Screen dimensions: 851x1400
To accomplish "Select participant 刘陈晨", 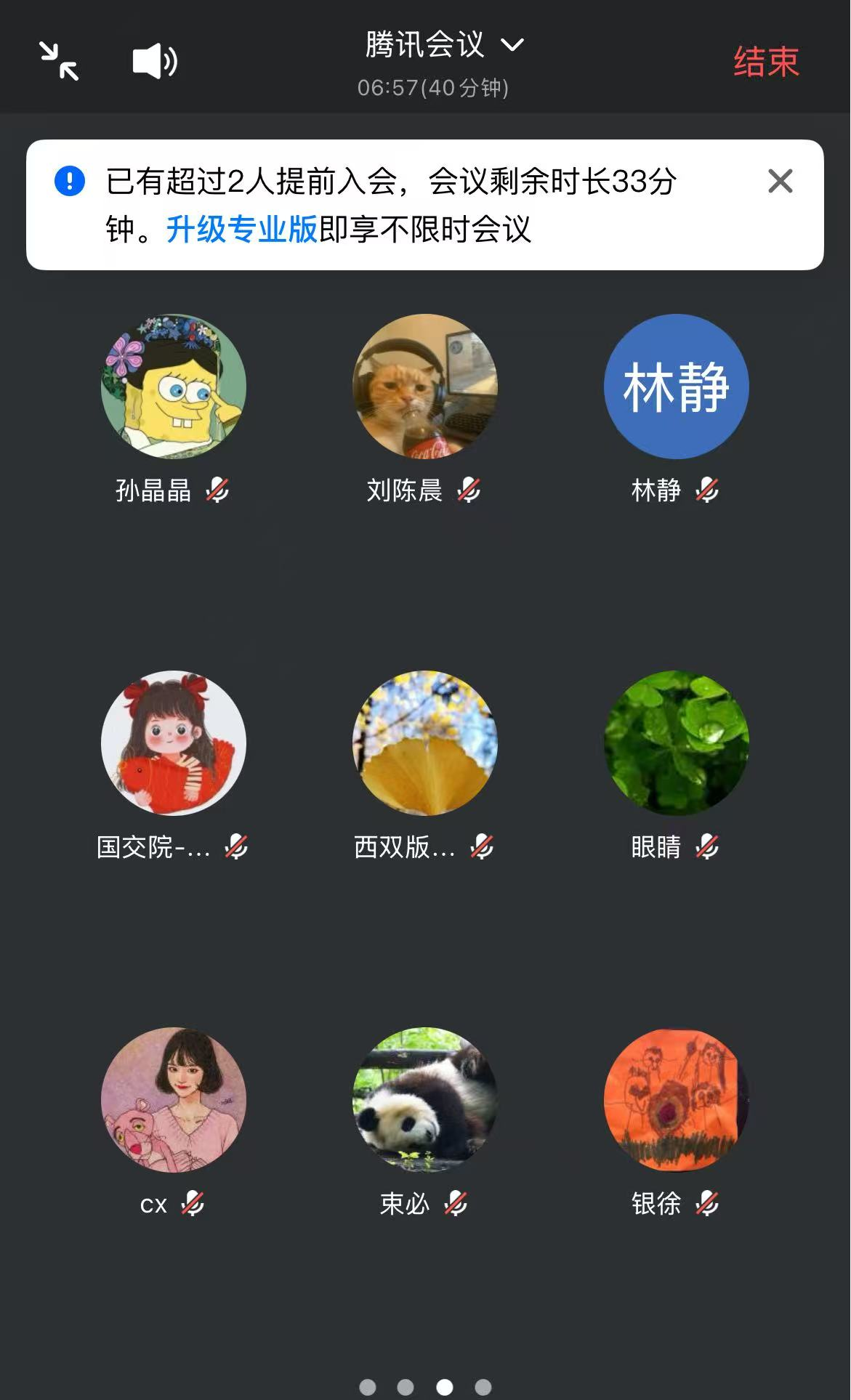I will click(x=425, y=387).
